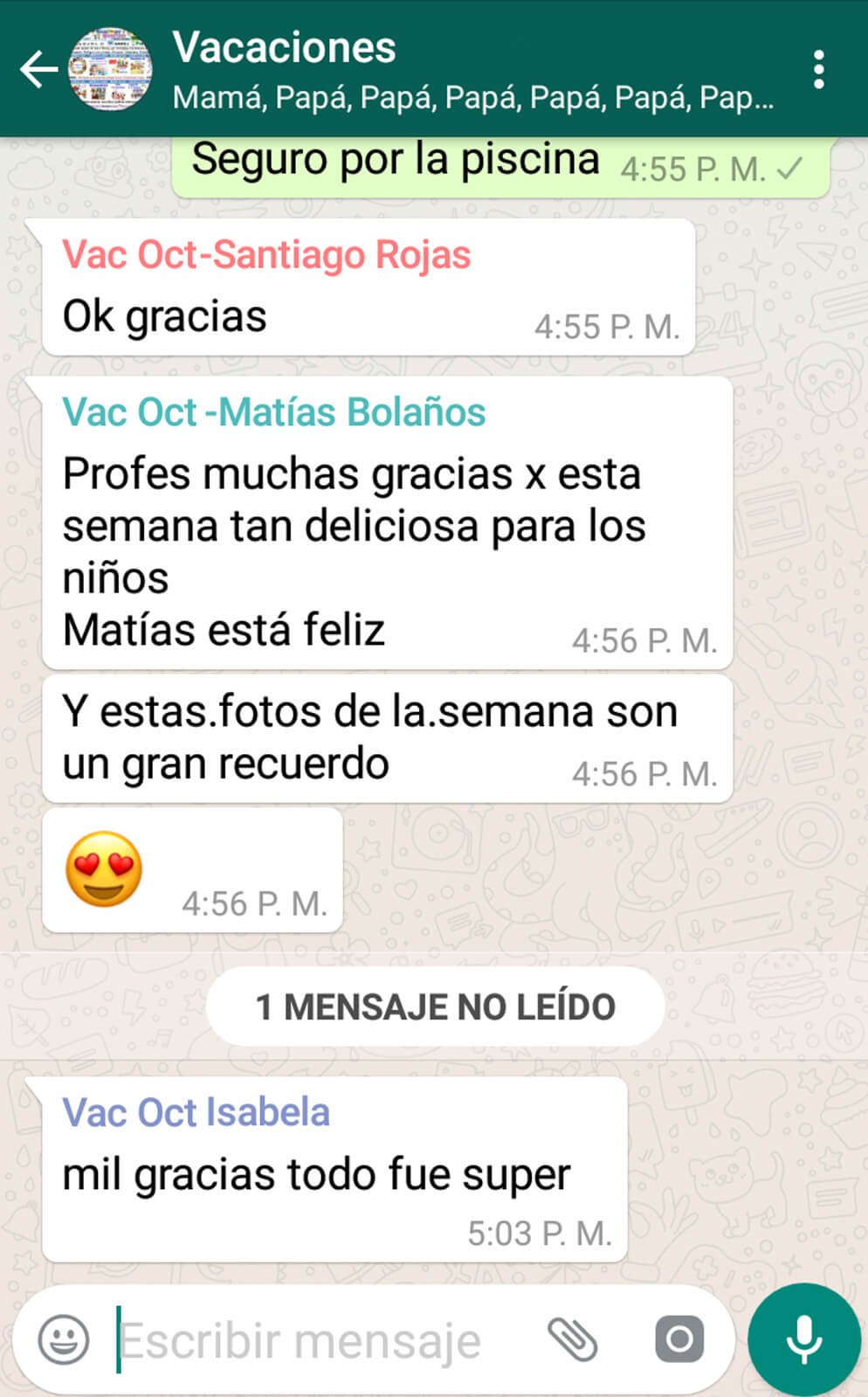
Task: Tap the microphone to record voice message
Action: [x=804, y=1339]
